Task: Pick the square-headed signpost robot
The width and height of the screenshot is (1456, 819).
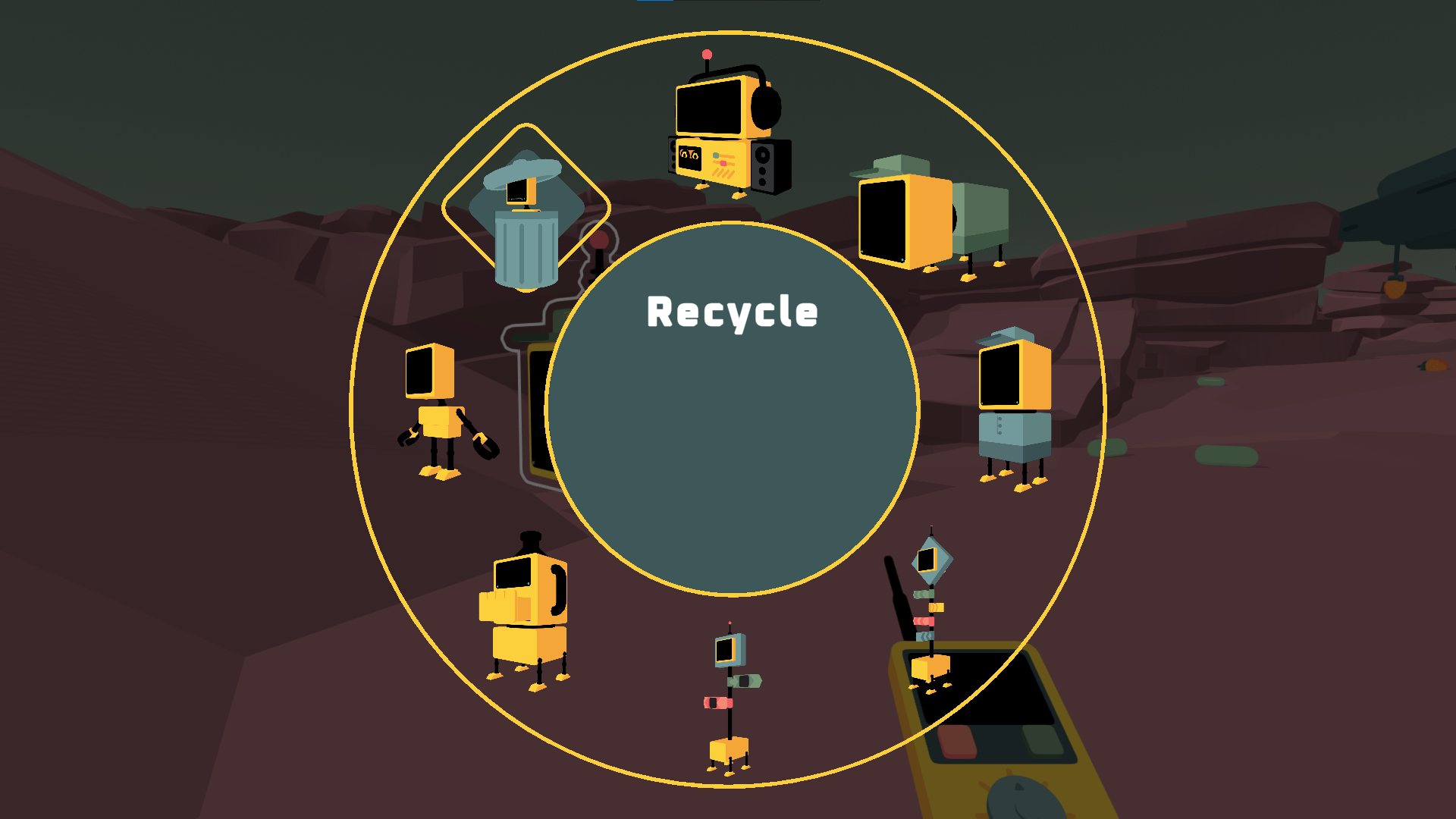Action: (730, 698)
